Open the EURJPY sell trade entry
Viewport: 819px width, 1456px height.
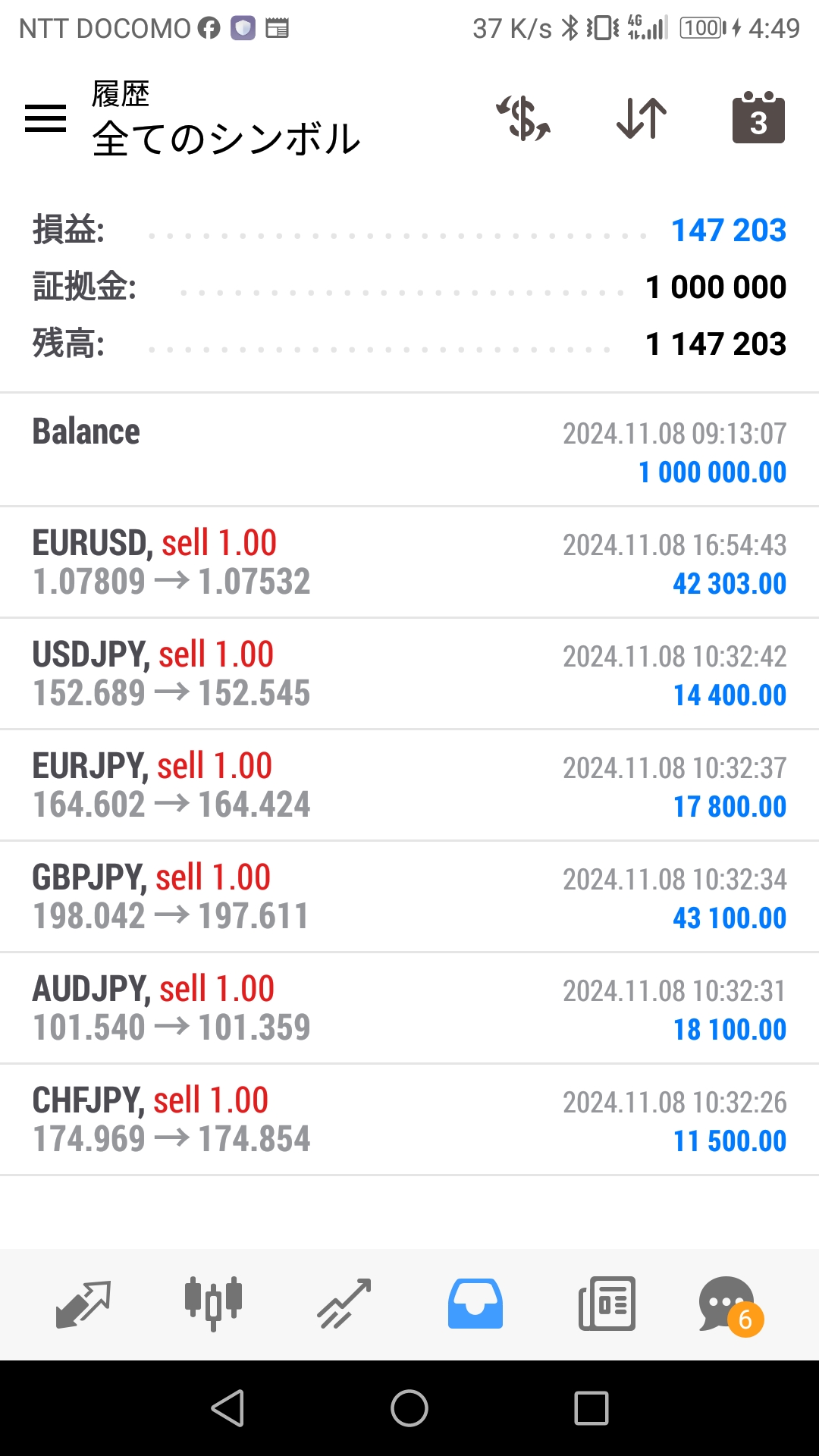409,786
